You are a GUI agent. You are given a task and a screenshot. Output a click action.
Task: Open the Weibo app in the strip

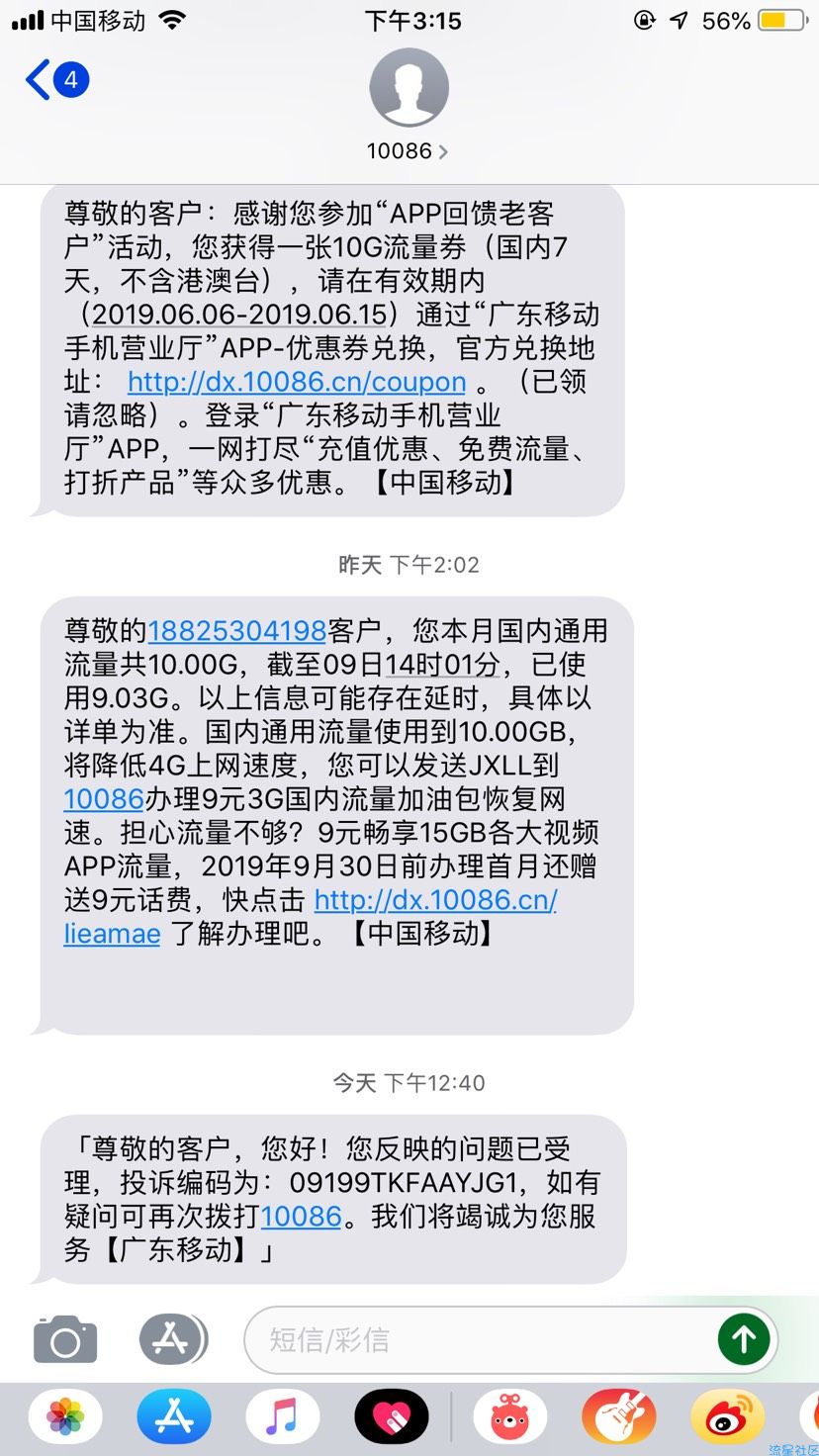(x=727, y=1418)
